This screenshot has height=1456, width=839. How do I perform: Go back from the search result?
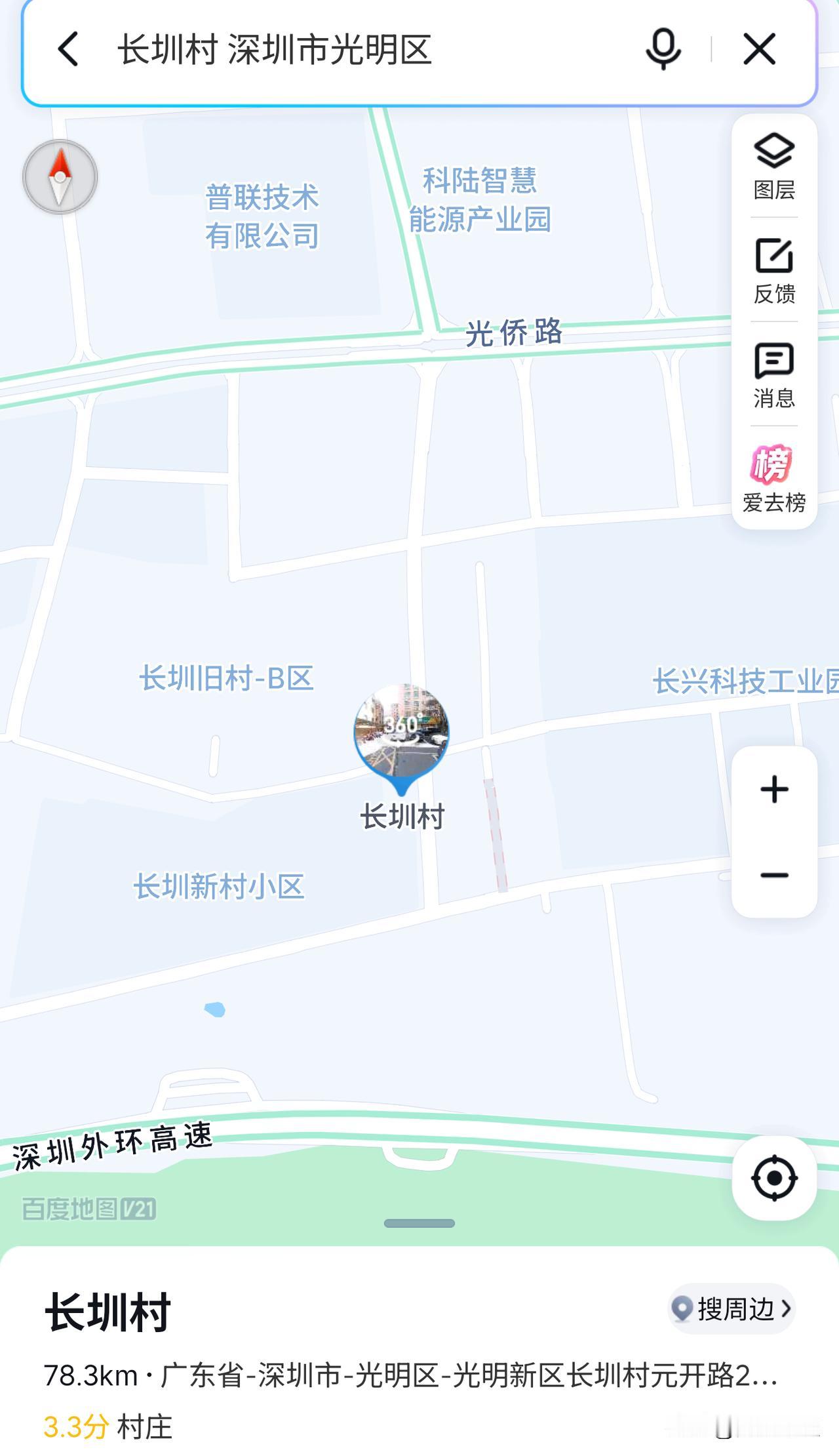tap(69, 49)
